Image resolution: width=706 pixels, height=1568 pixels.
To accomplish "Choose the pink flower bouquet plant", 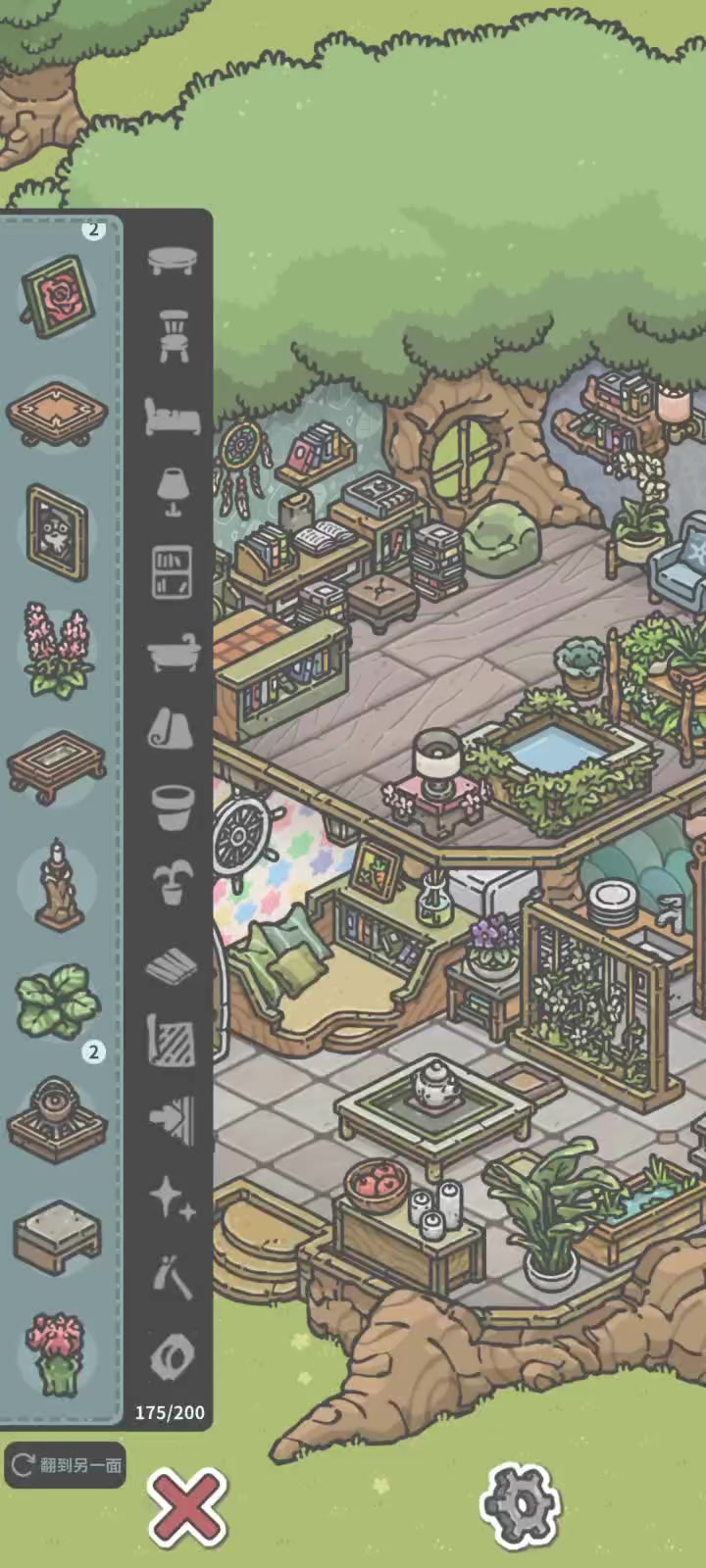I will point(58,648).
